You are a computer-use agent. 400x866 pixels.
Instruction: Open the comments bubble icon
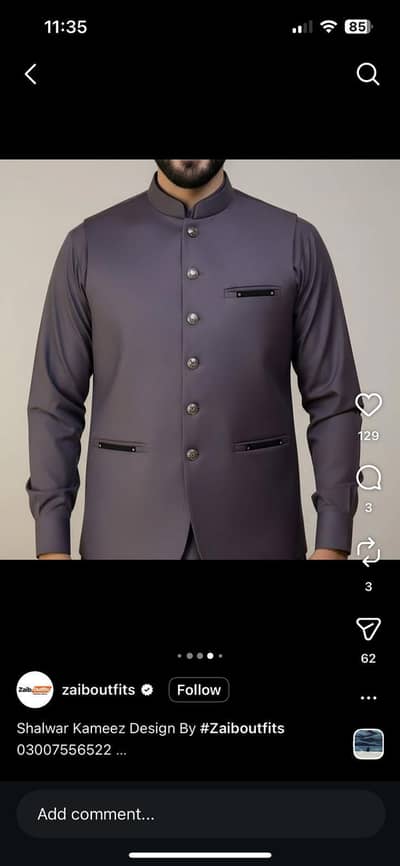pos(368,478)
